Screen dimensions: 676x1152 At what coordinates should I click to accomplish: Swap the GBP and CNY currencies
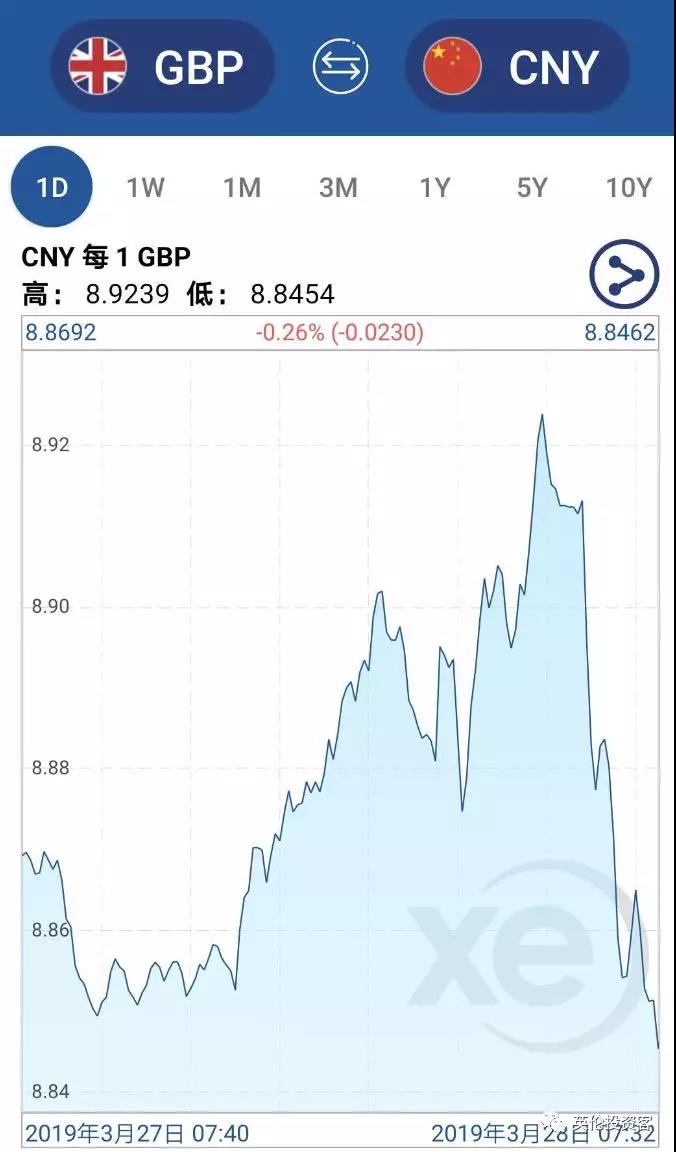pyautogui.click(x=340, y=67)
